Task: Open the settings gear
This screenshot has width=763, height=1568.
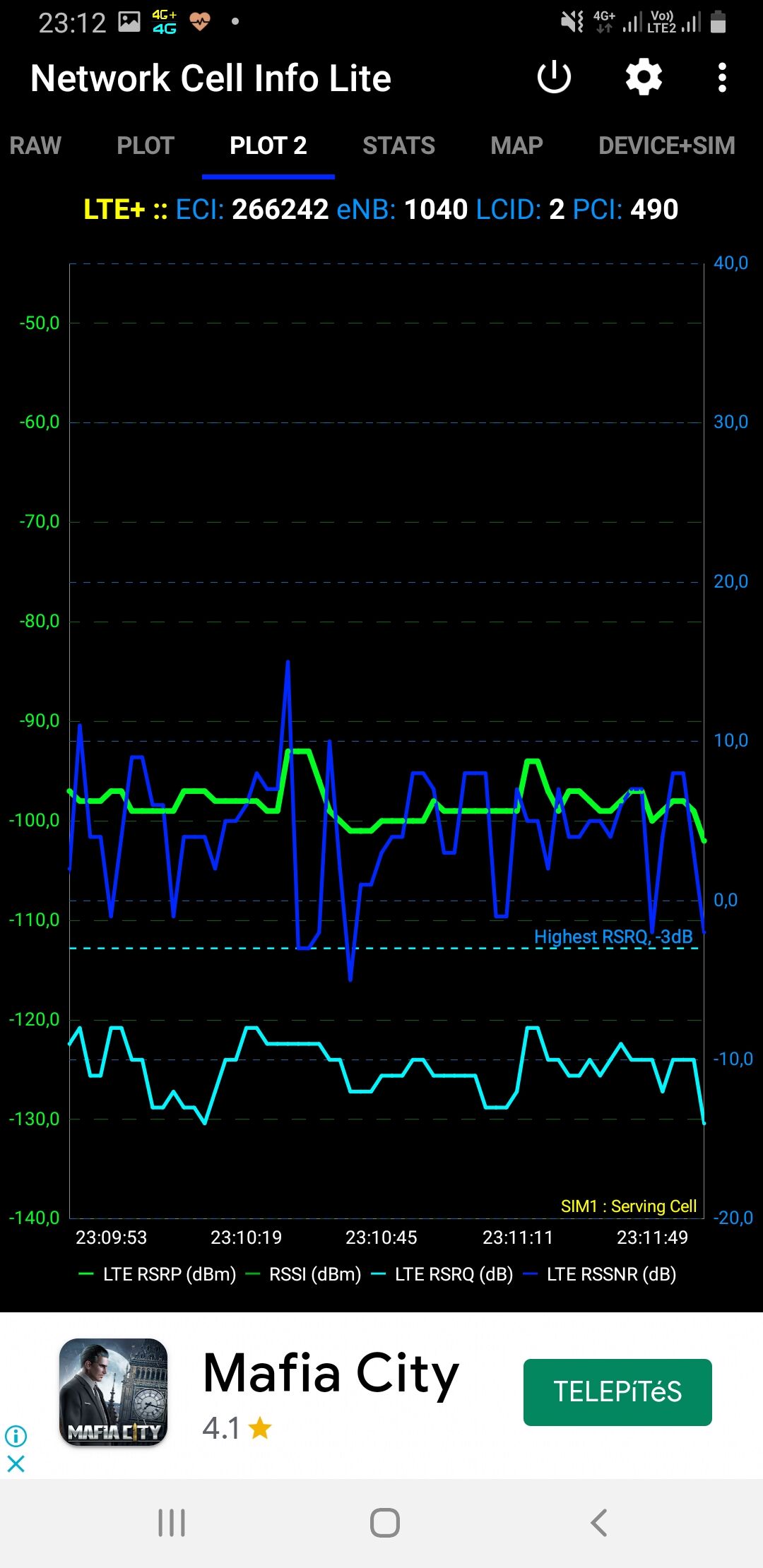Action: (x=644, y=78)
